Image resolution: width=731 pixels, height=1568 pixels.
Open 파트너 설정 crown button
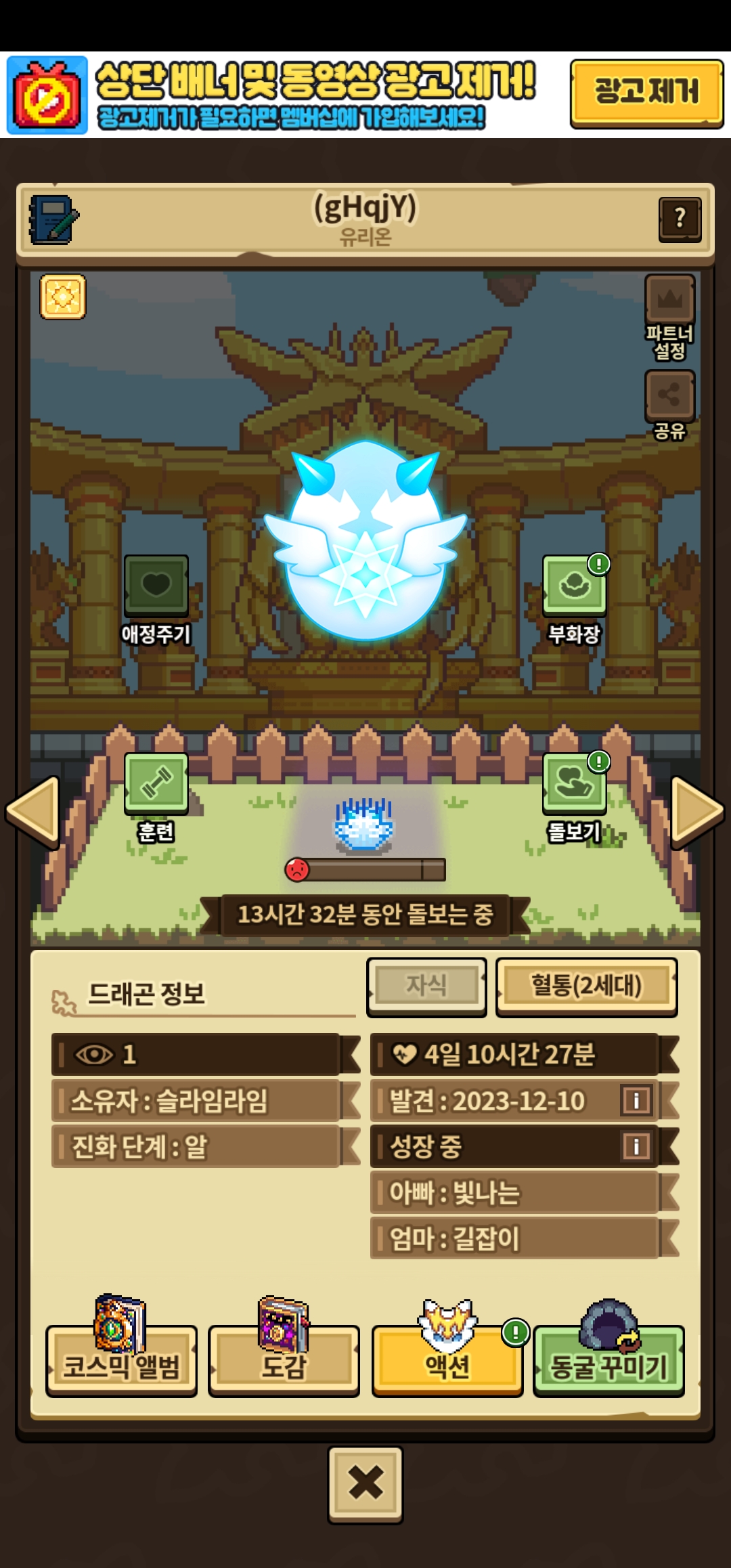coord(669,300)
